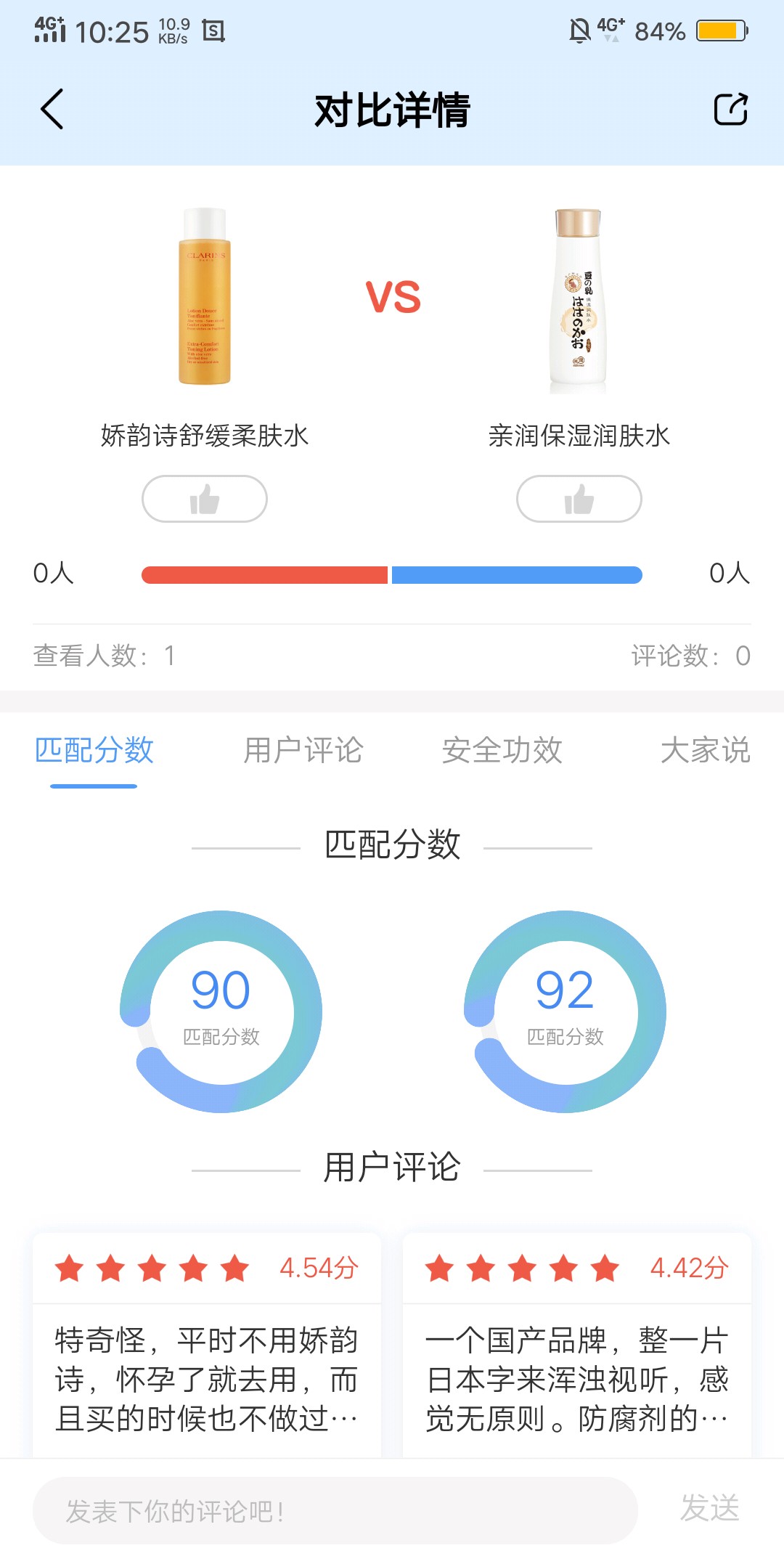This screenshot has width=784, height=1564.
Task: Click the red-blue voting progress bar
Action: pos(392,574)
